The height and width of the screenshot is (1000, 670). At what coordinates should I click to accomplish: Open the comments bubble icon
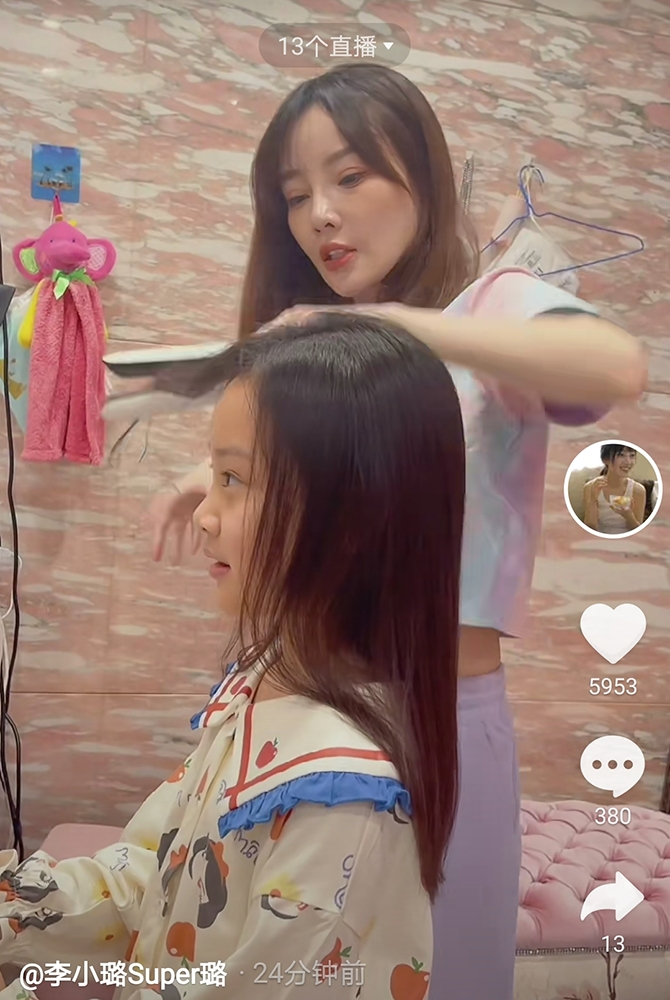coord(612,766)
